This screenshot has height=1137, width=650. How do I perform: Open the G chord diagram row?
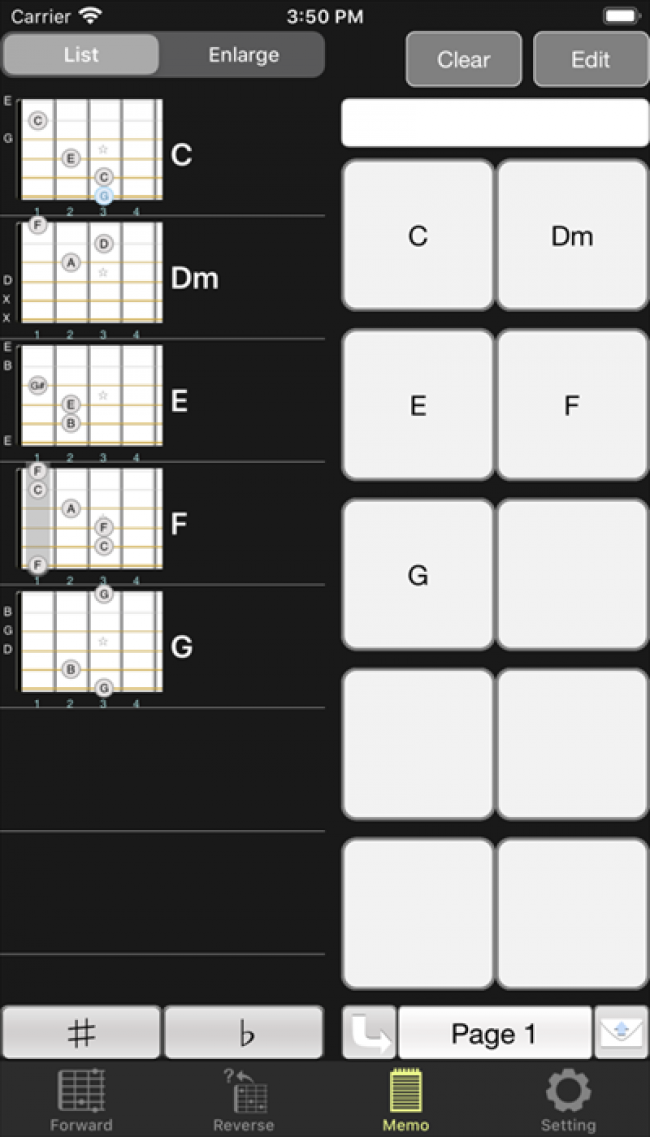[x=162, y=646]
